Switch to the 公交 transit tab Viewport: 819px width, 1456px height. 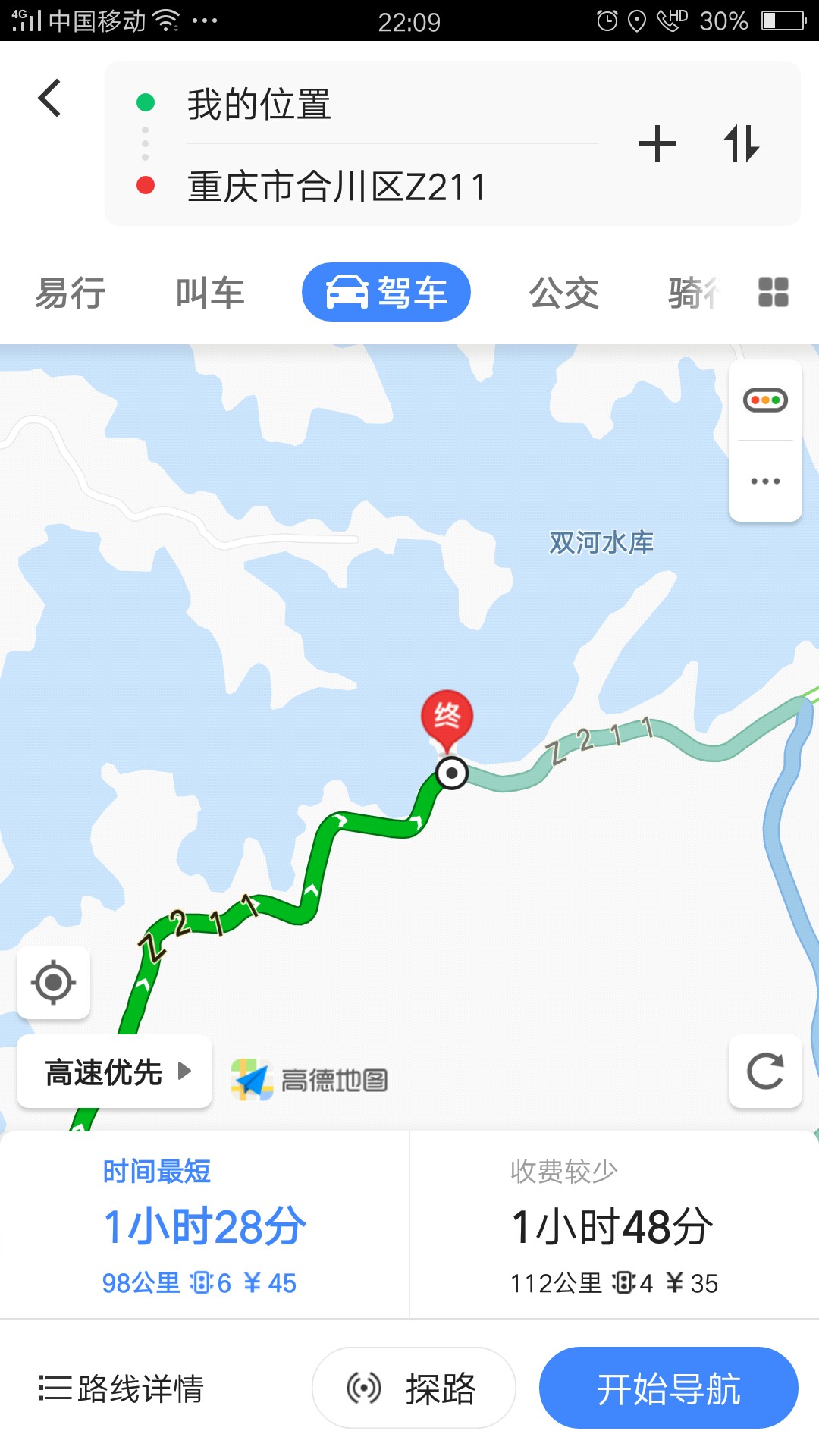click(x=564, y=293)
